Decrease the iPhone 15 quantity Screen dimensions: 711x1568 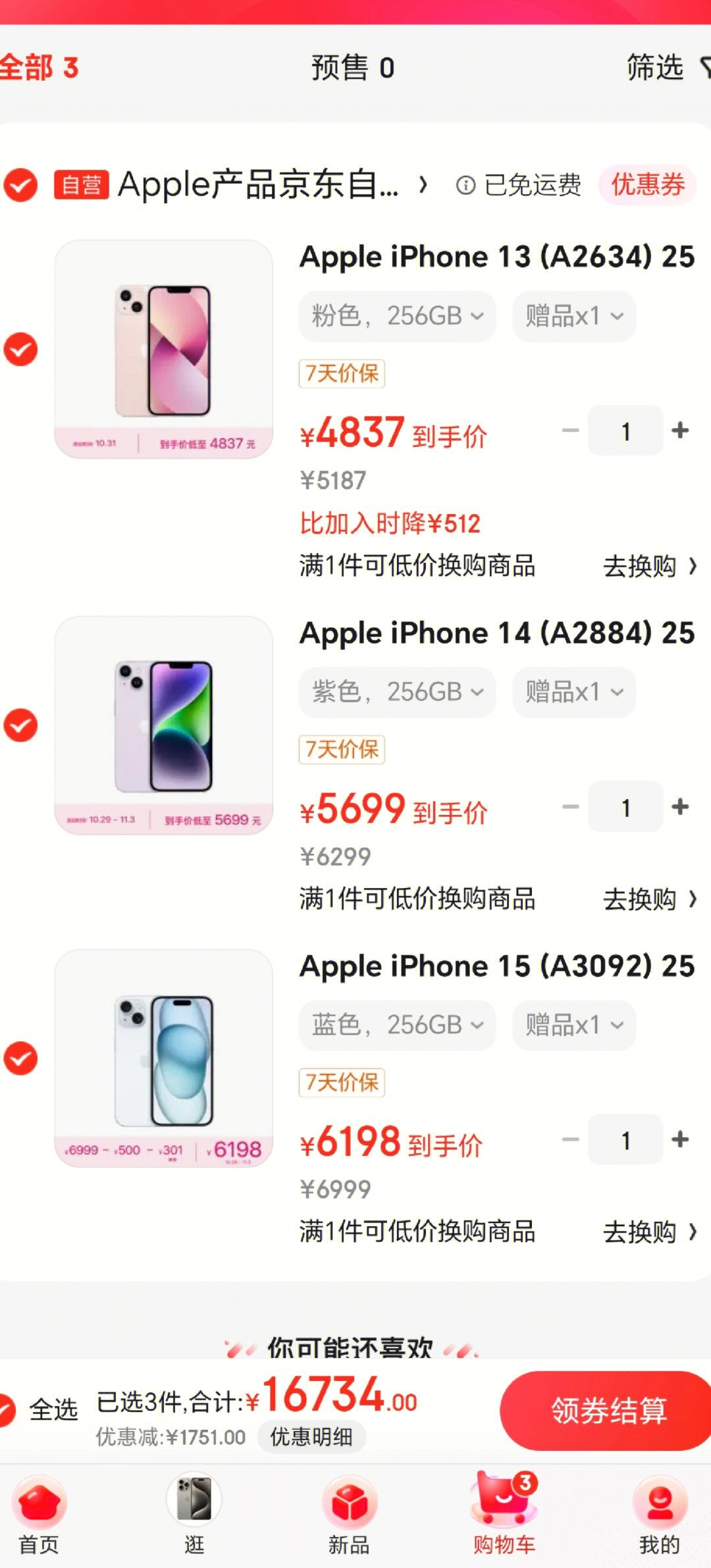(x=570, y=1139)
